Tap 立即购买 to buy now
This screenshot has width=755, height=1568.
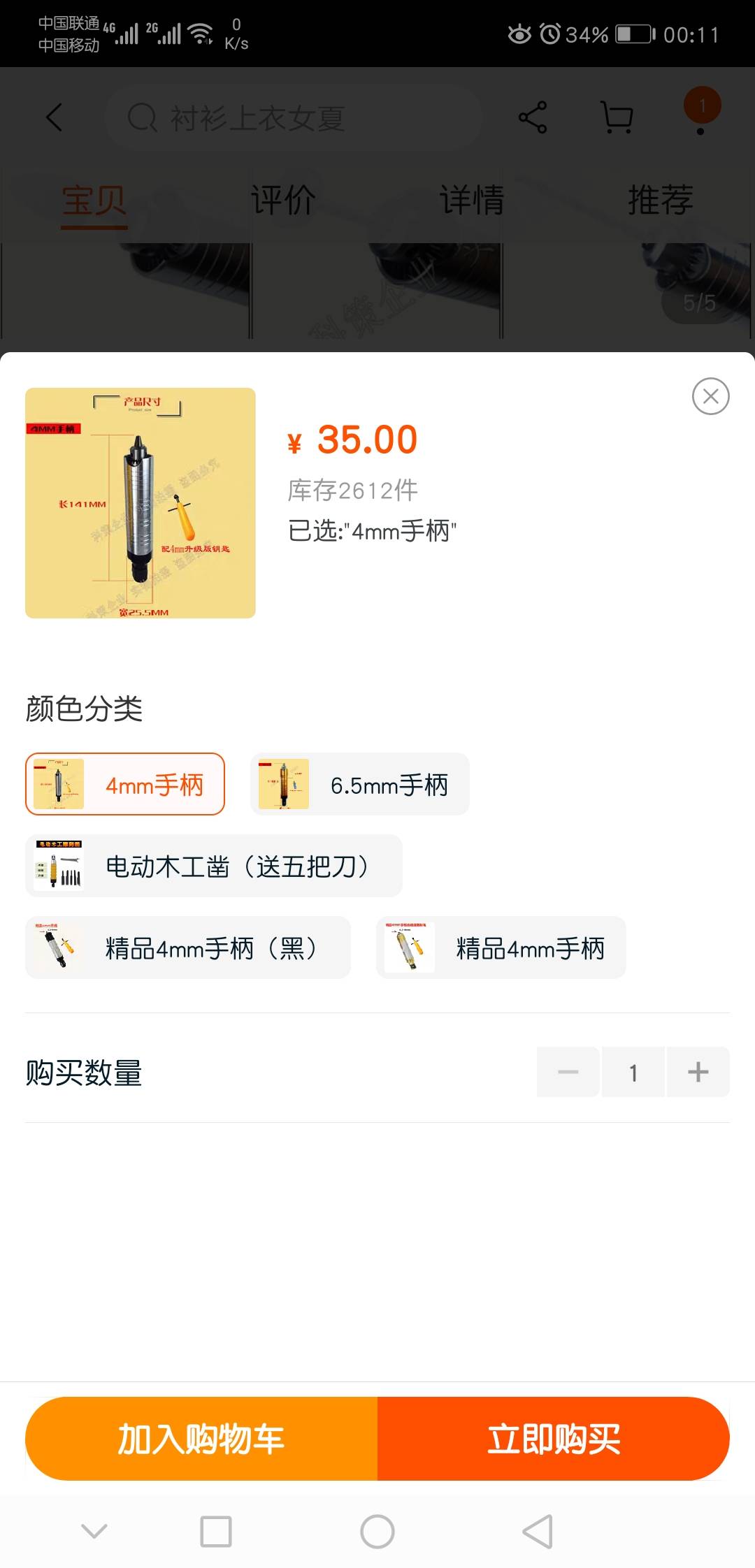click(x=554, y=1439)
